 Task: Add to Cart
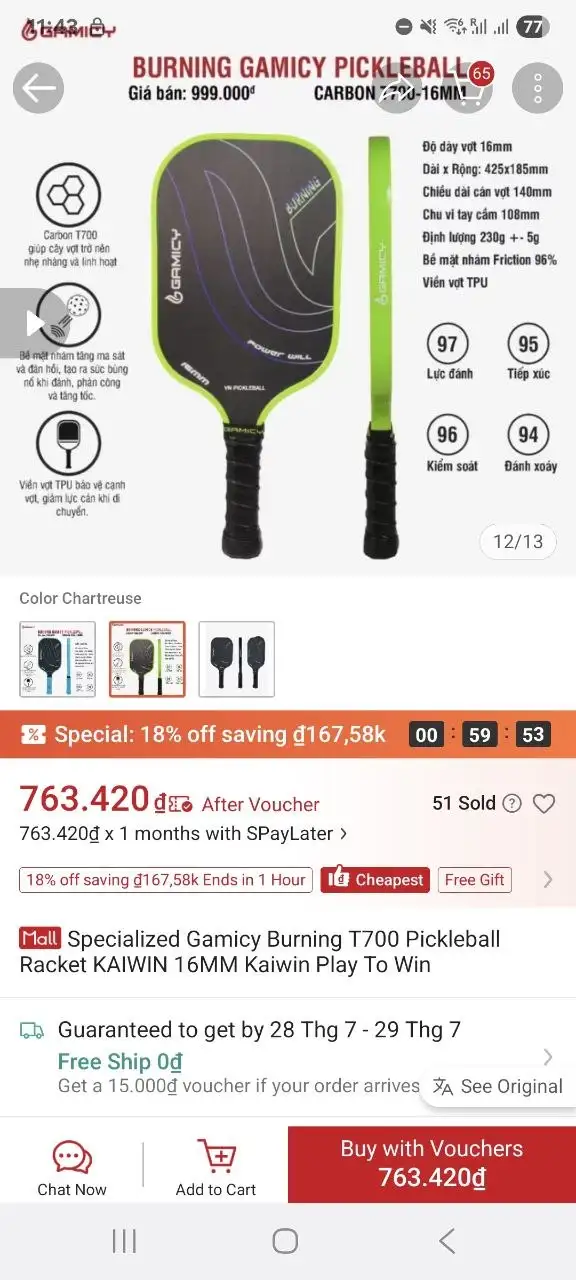[216, 1166]
